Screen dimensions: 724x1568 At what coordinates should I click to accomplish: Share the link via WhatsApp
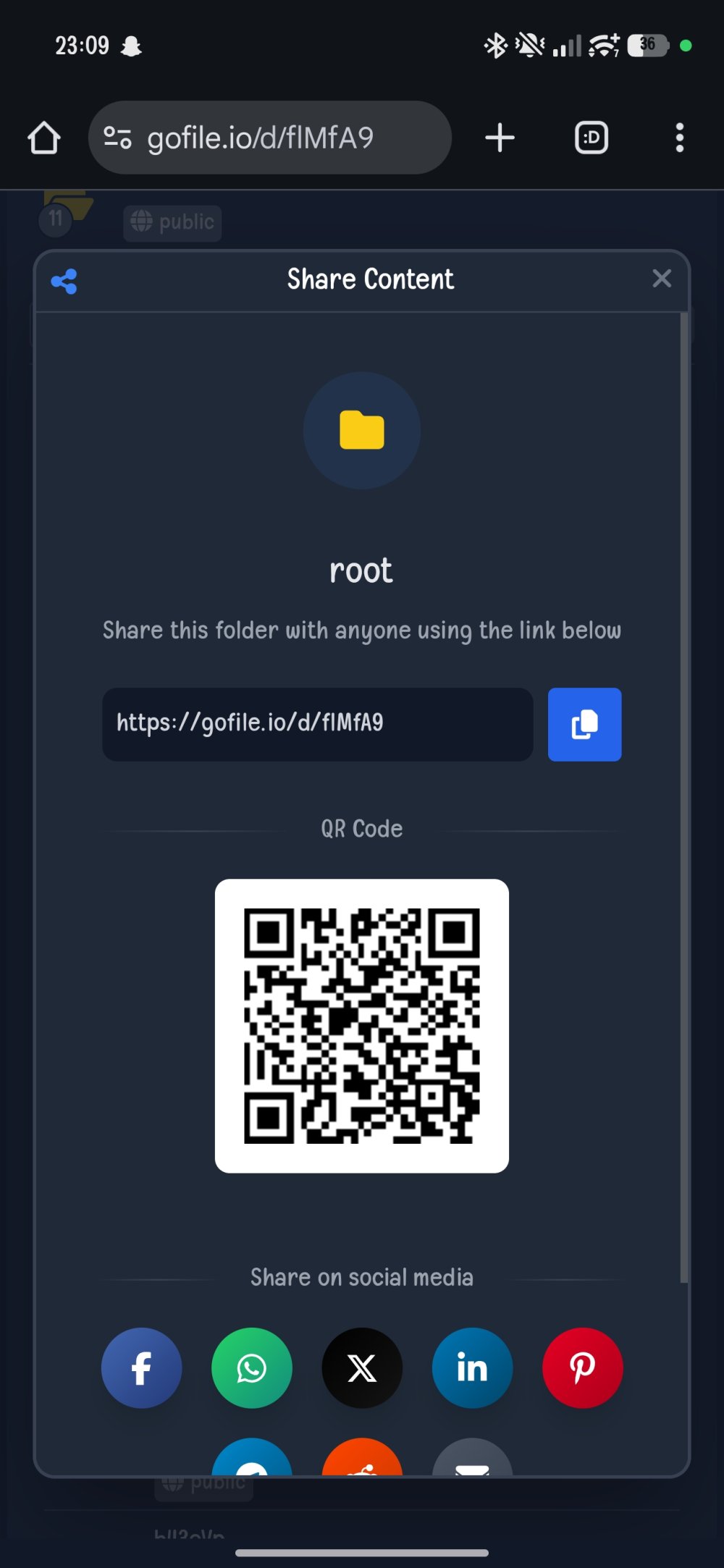(x=251, y=1367)
